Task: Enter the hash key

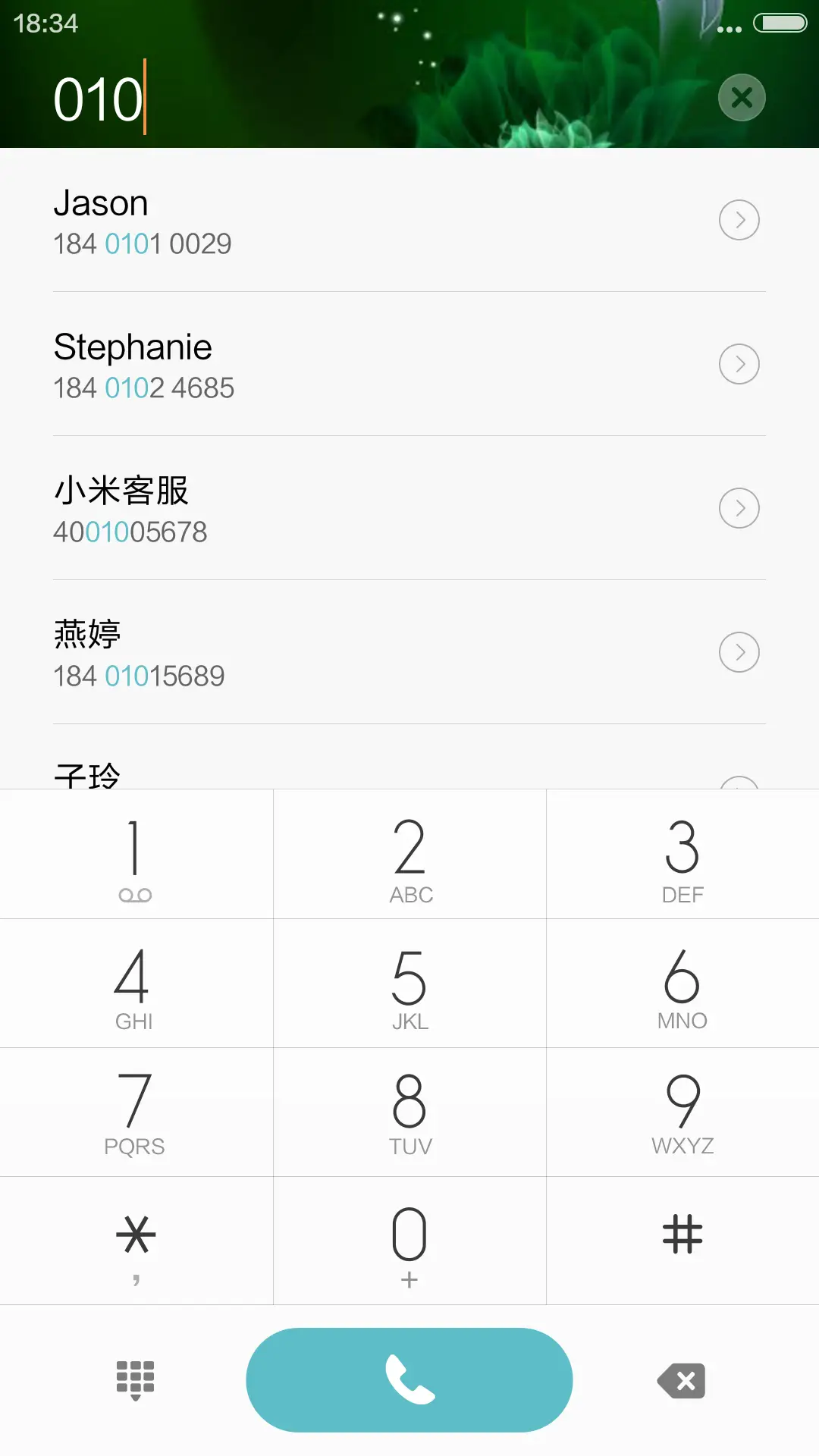Action: point(682,1241)
